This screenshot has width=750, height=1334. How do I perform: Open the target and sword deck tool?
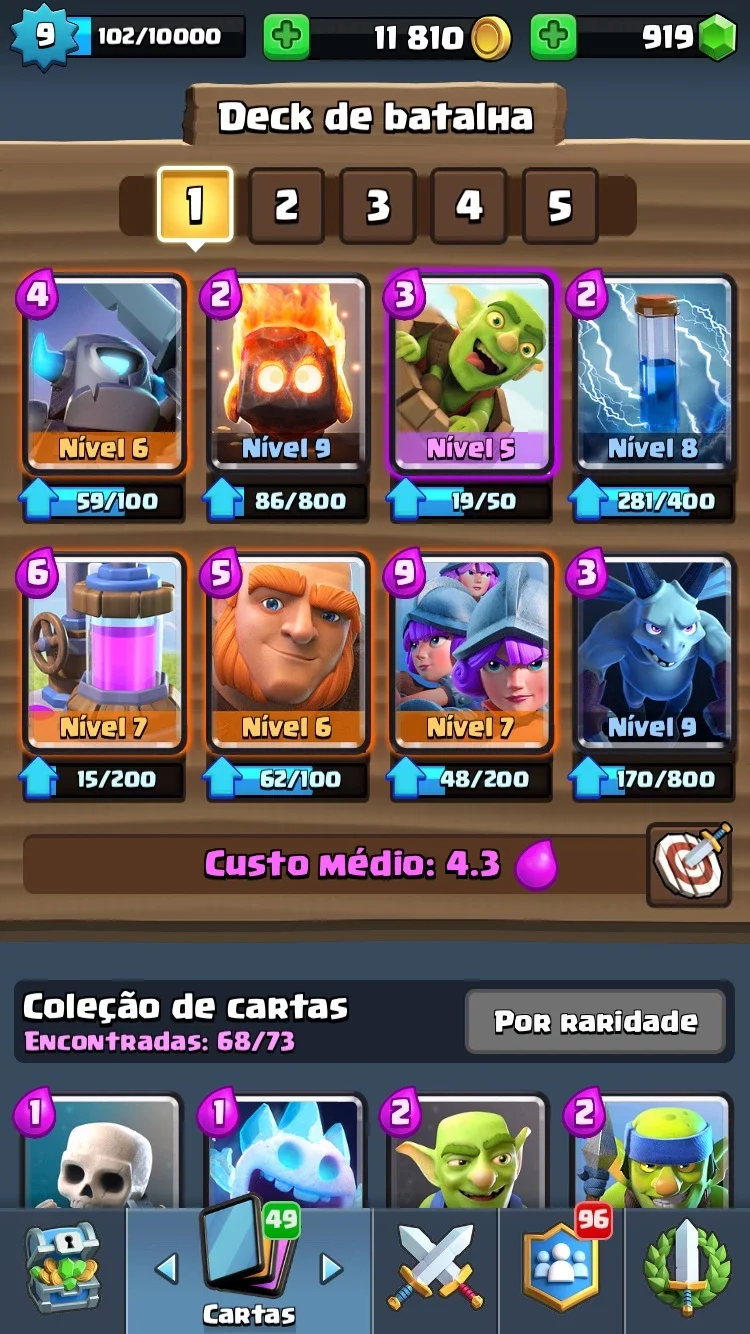[689, 865]
